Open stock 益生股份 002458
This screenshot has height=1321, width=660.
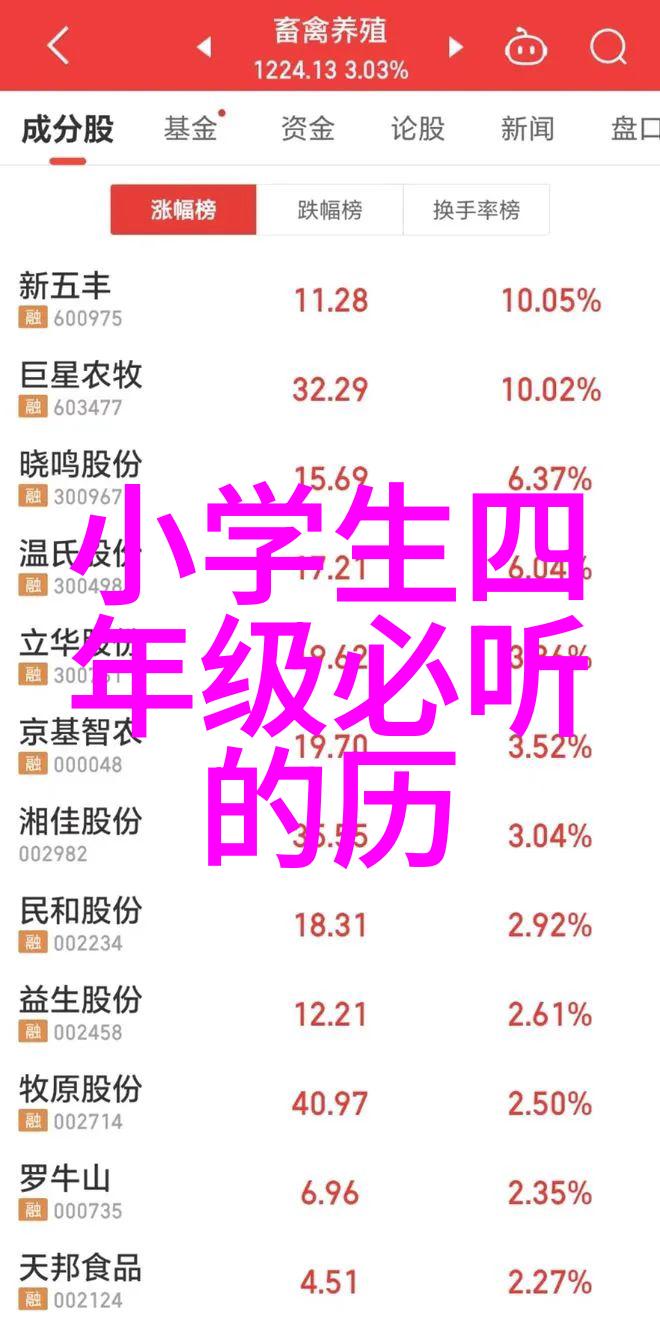[330, 1014]
